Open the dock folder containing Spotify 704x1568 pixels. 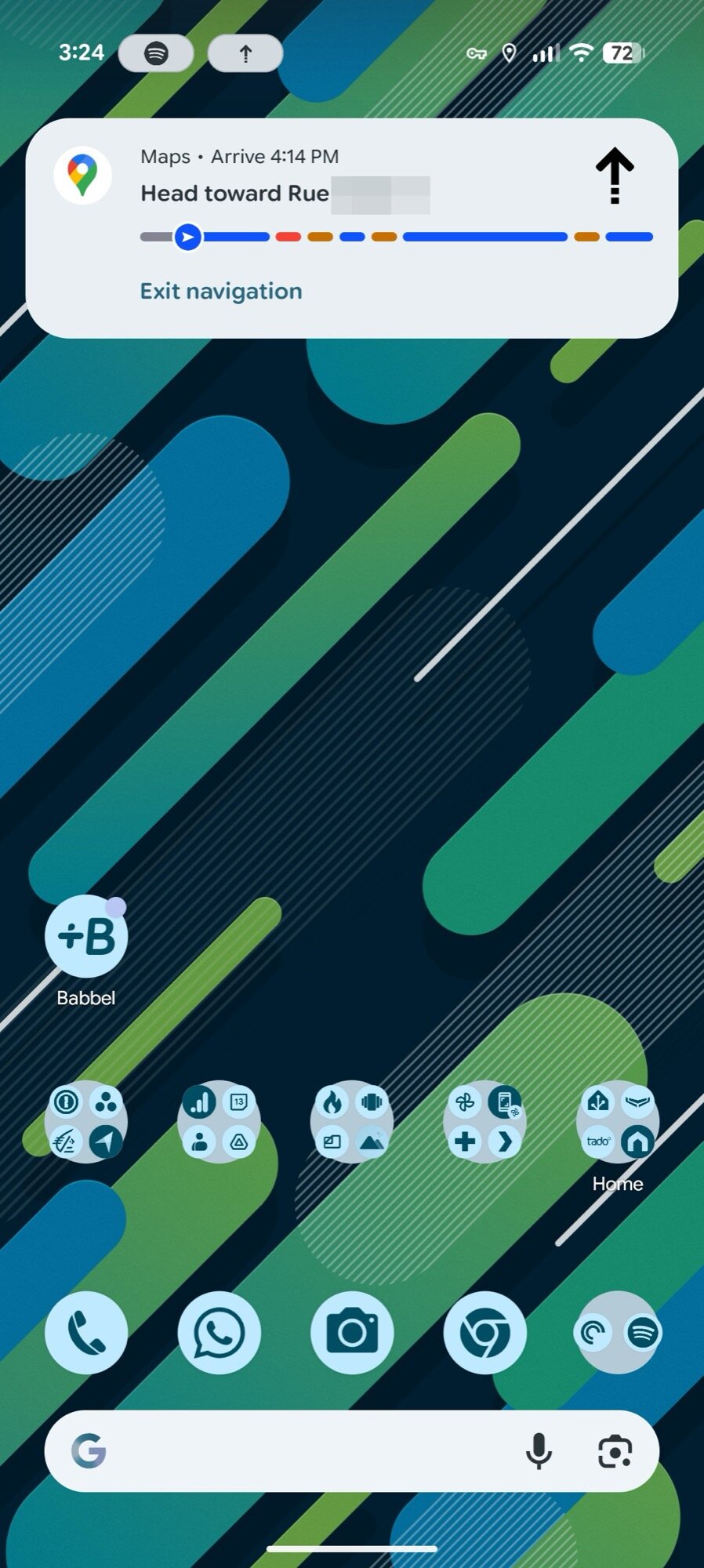tap(618, 1333)
